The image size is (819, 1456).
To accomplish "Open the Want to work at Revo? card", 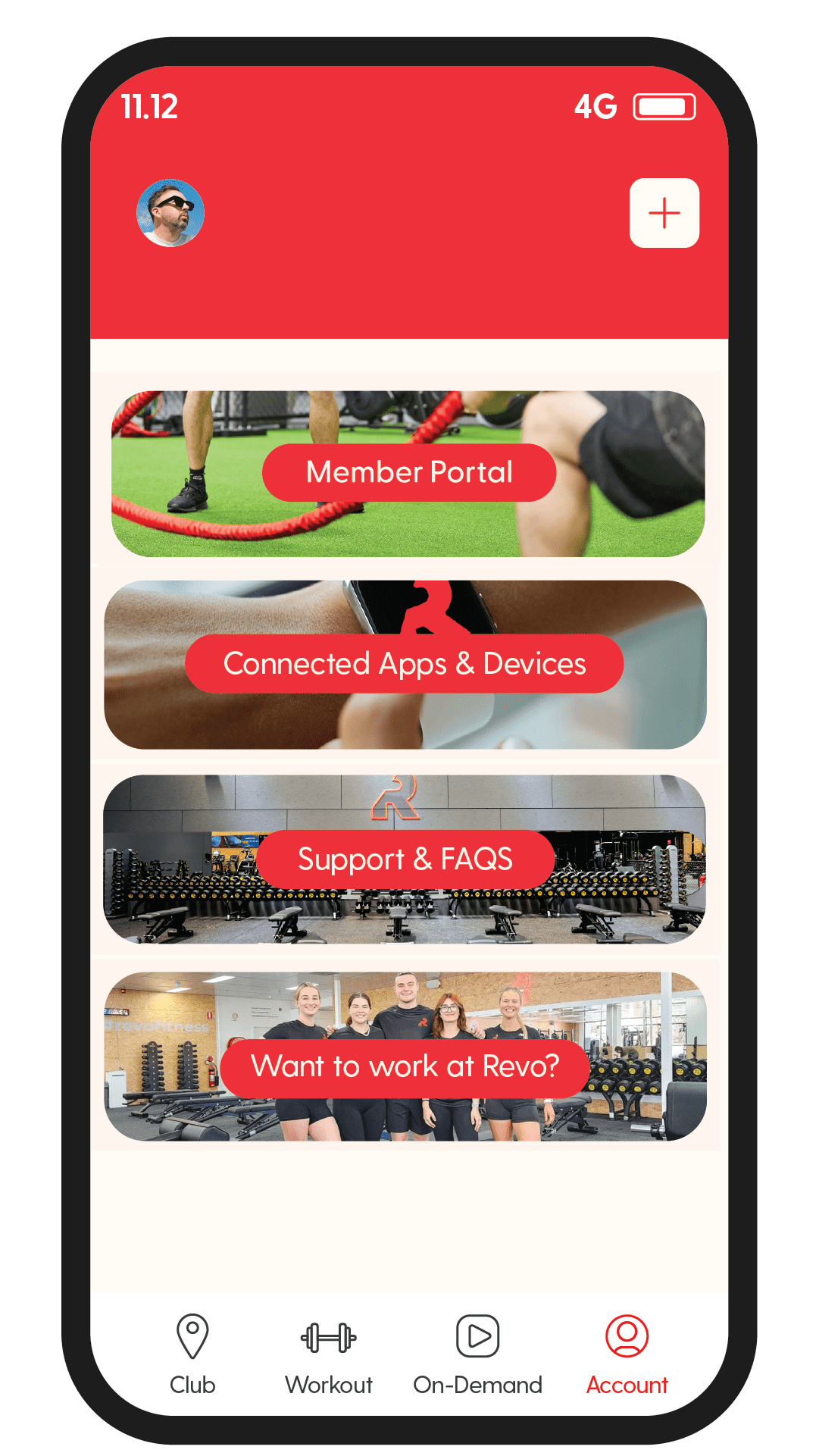I will tap(405, 1067).
